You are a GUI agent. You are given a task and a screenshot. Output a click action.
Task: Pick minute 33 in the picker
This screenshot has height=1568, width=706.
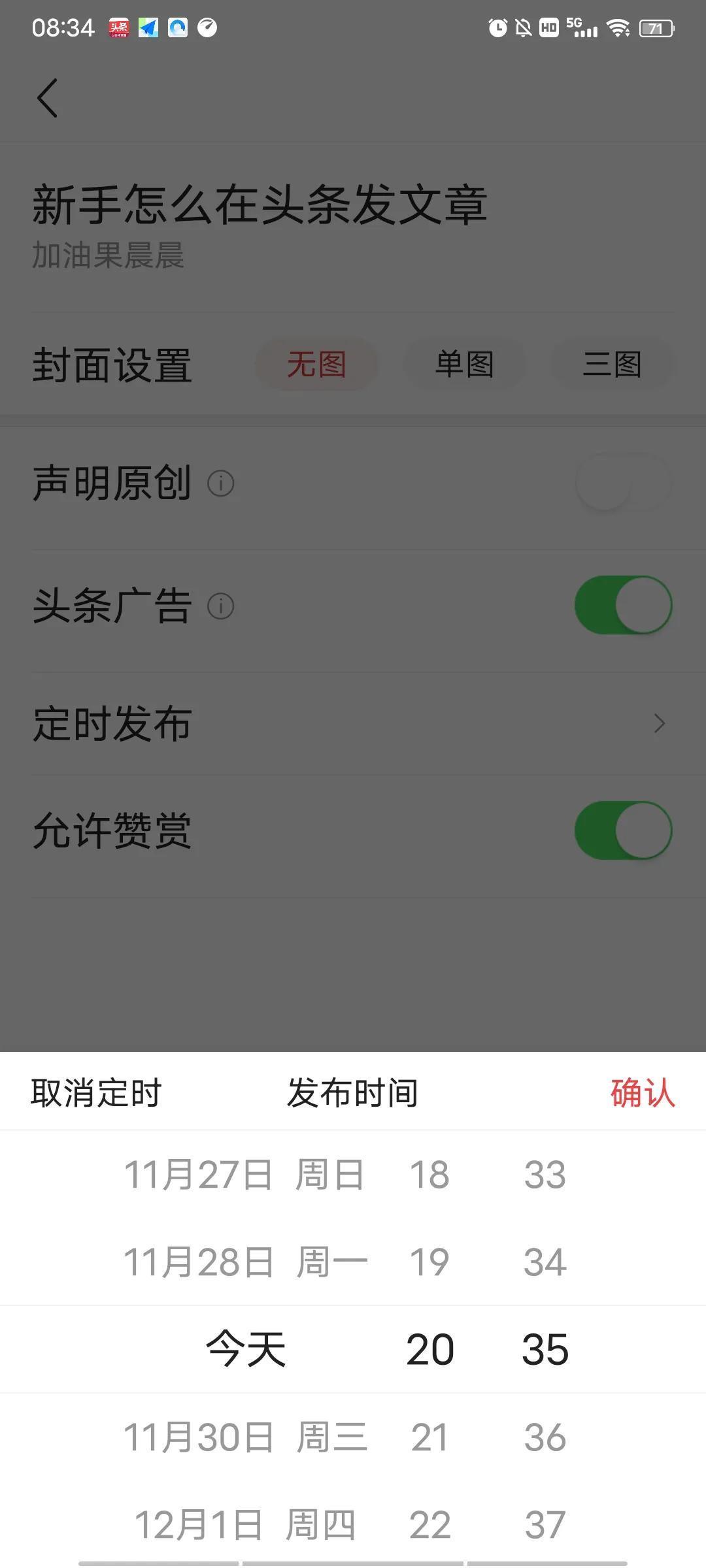(545, 1174)
